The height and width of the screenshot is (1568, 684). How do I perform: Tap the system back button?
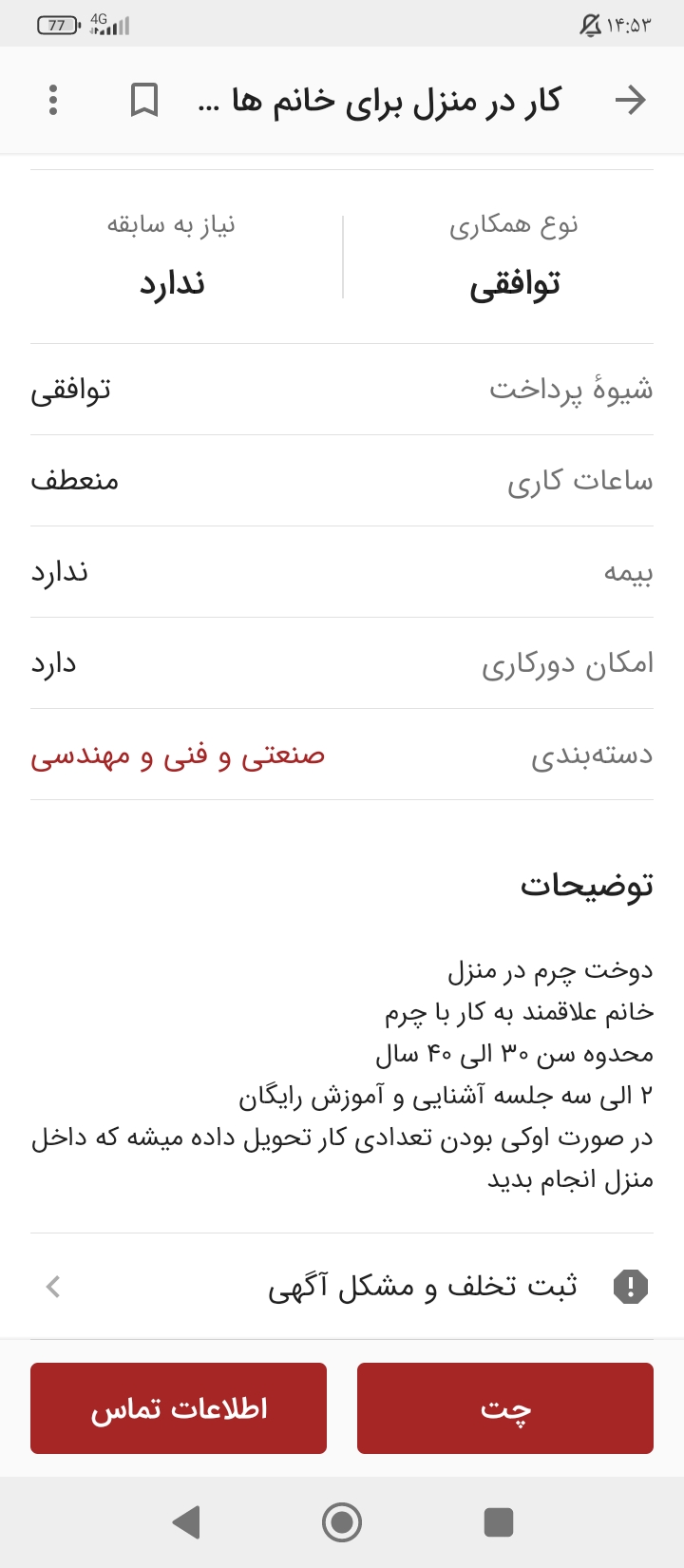pos(186,1522)
